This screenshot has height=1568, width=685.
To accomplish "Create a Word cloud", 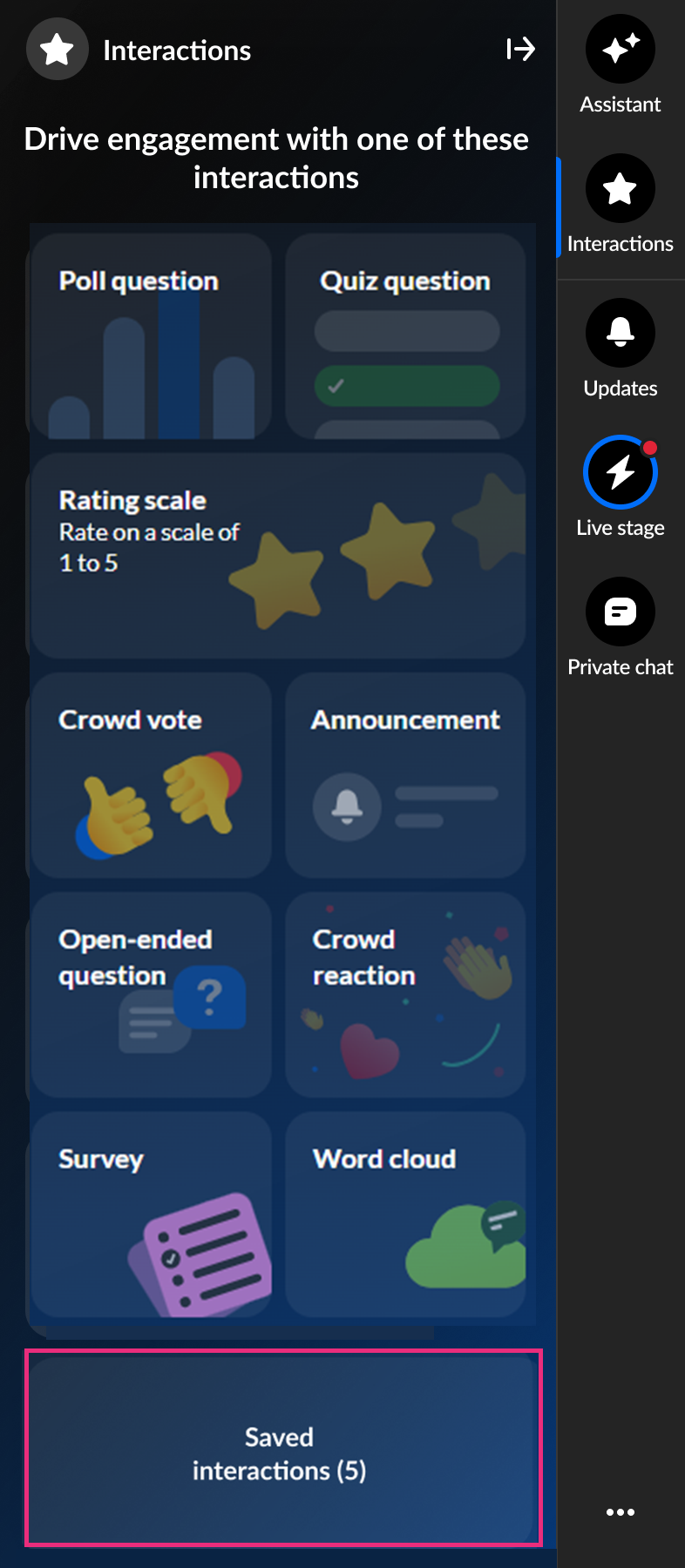I will (x=405, y=1214).
